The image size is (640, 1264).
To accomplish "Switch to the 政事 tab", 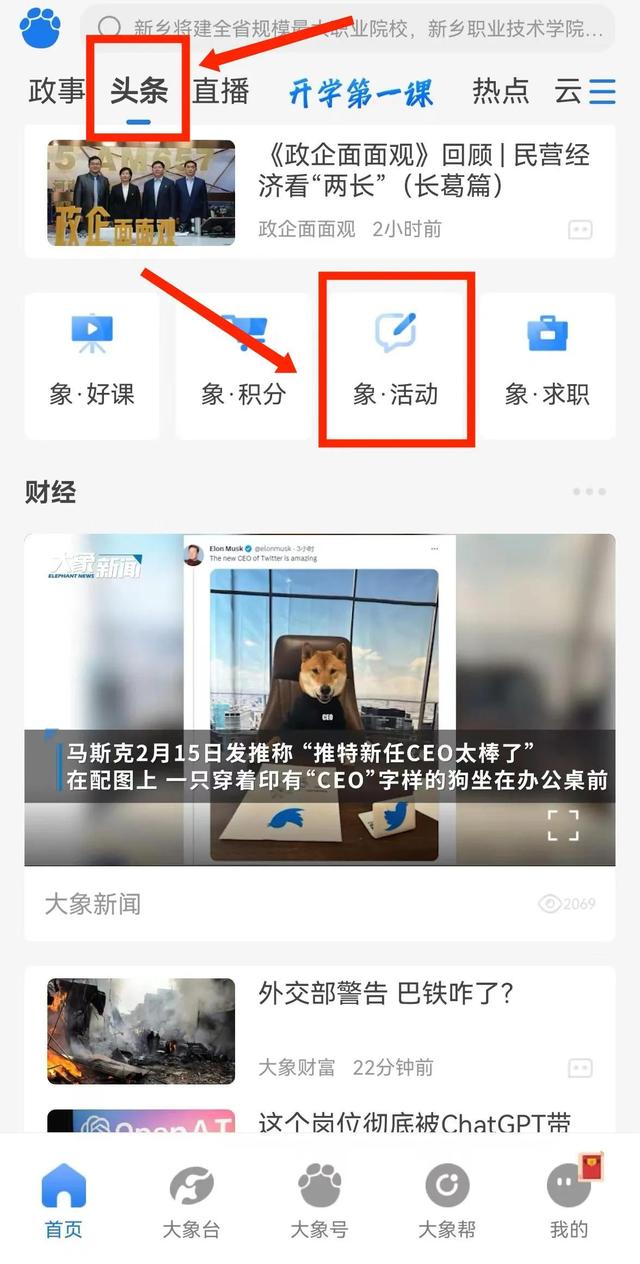I will (57, 92).
